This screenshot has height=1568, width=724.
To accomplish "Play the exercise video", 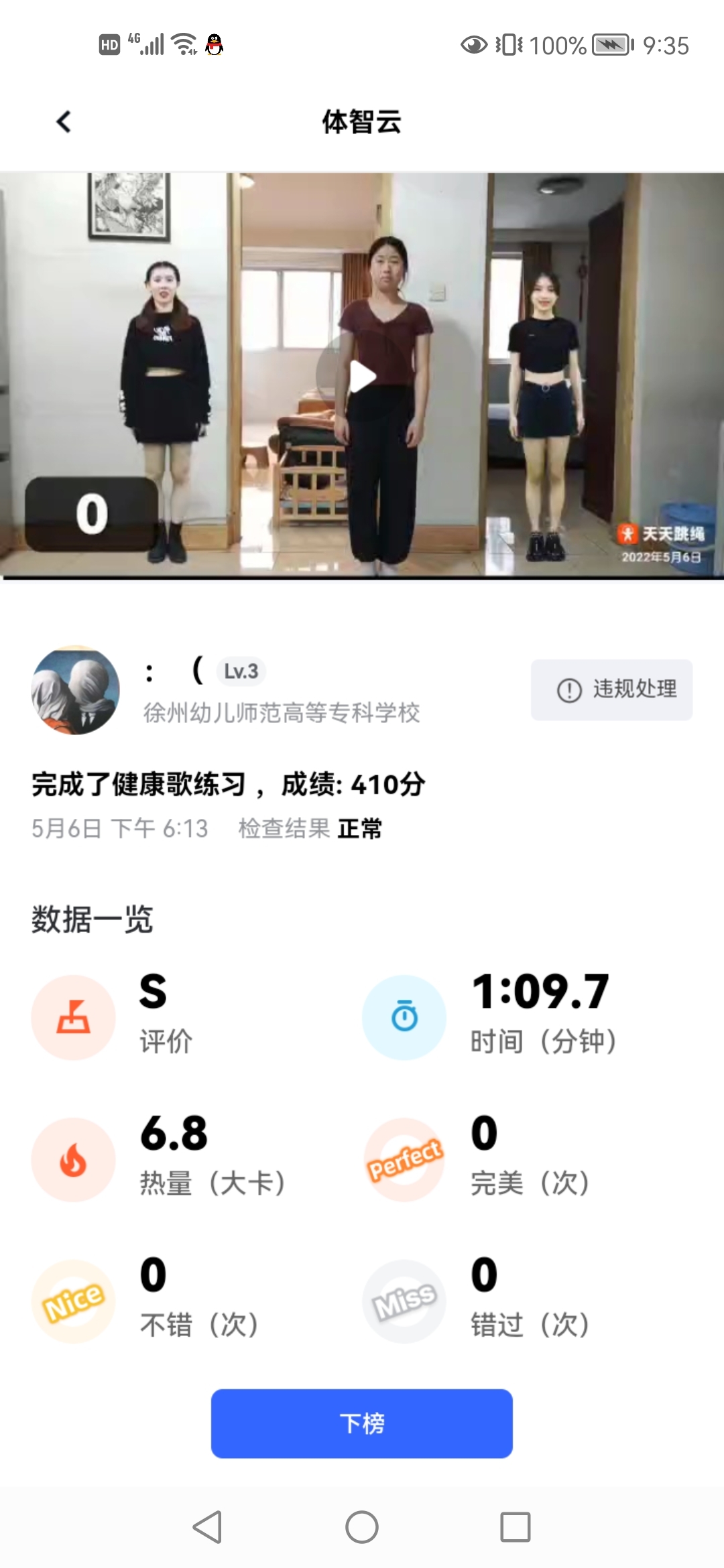I will (362, 376).
